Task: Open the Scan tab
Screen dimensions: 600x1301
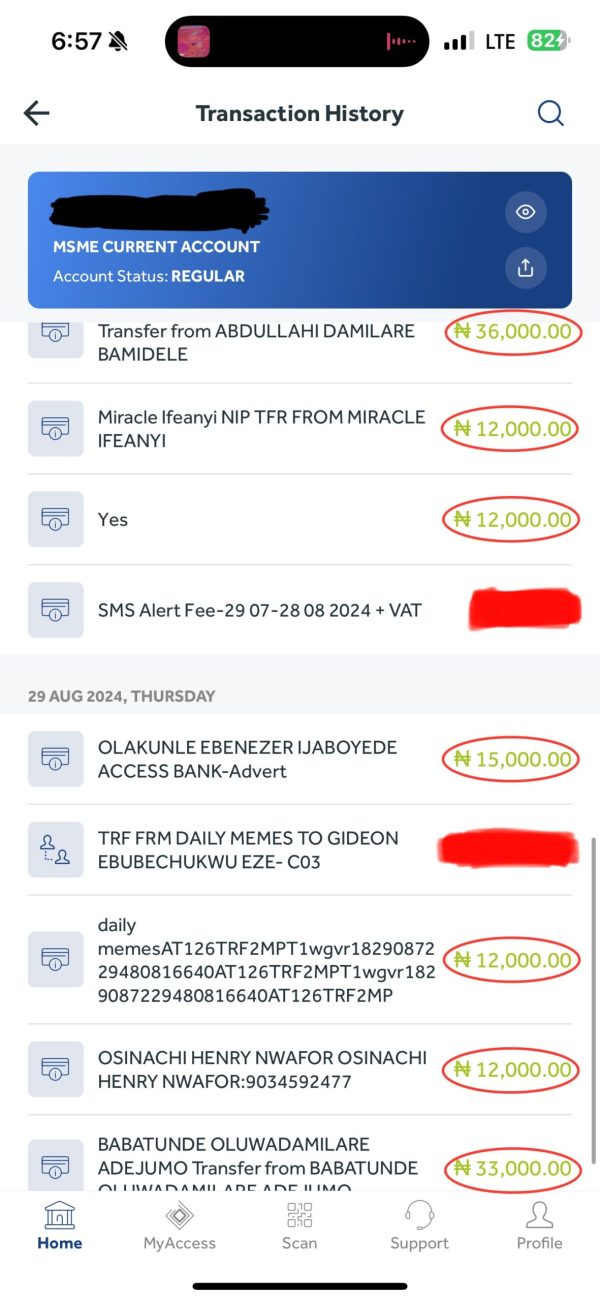Action: click(300, 1225)
